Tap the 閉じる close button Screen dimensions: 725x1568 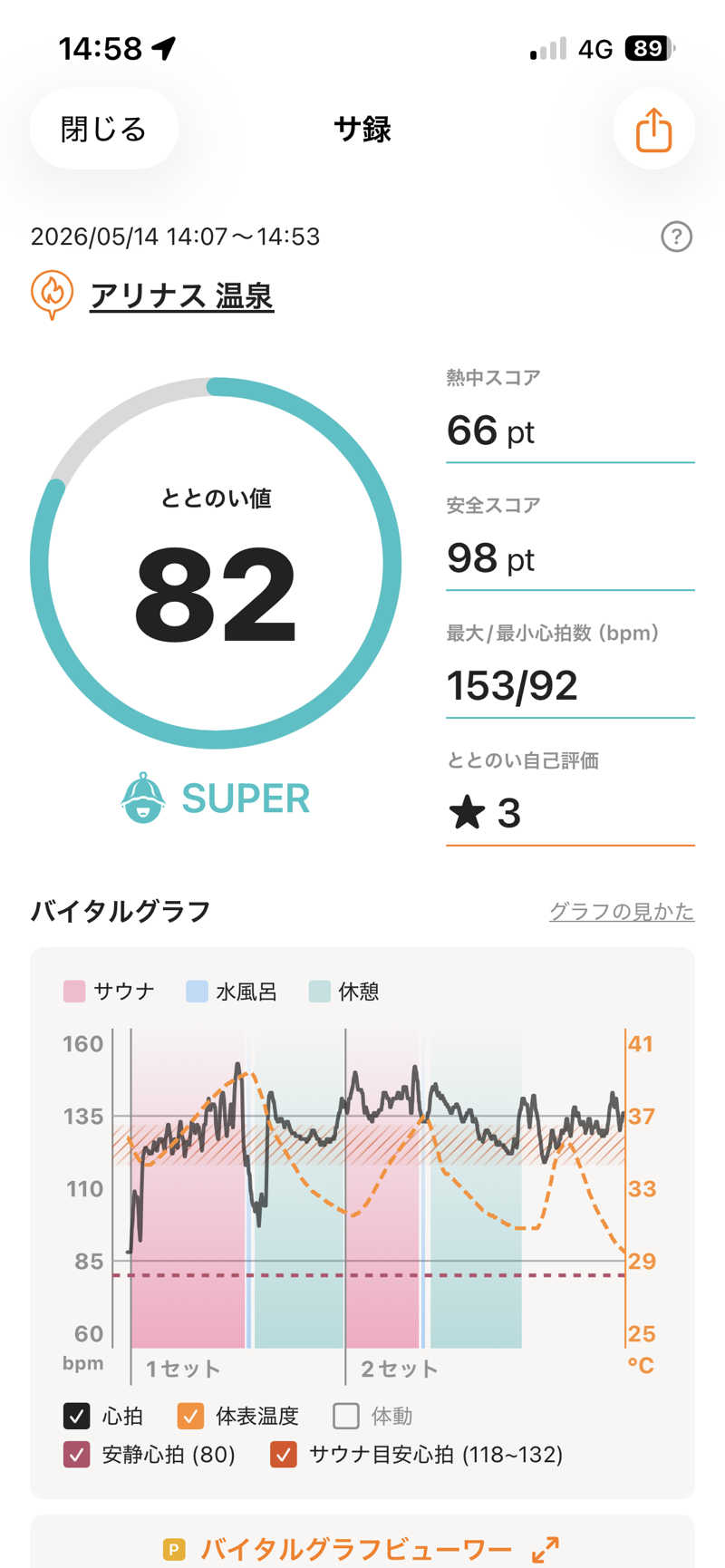pos(103,130)
